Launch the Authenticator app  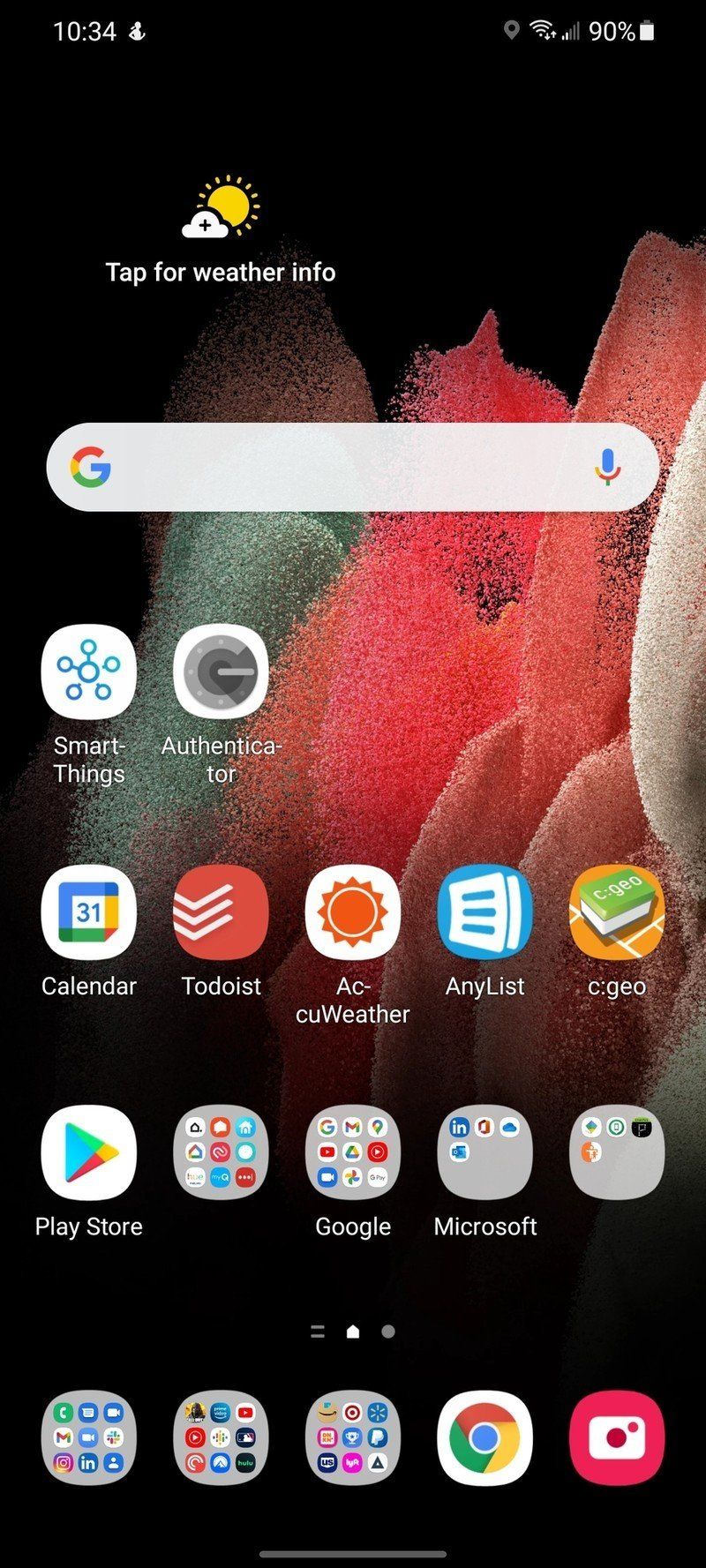tap(221, 671)
